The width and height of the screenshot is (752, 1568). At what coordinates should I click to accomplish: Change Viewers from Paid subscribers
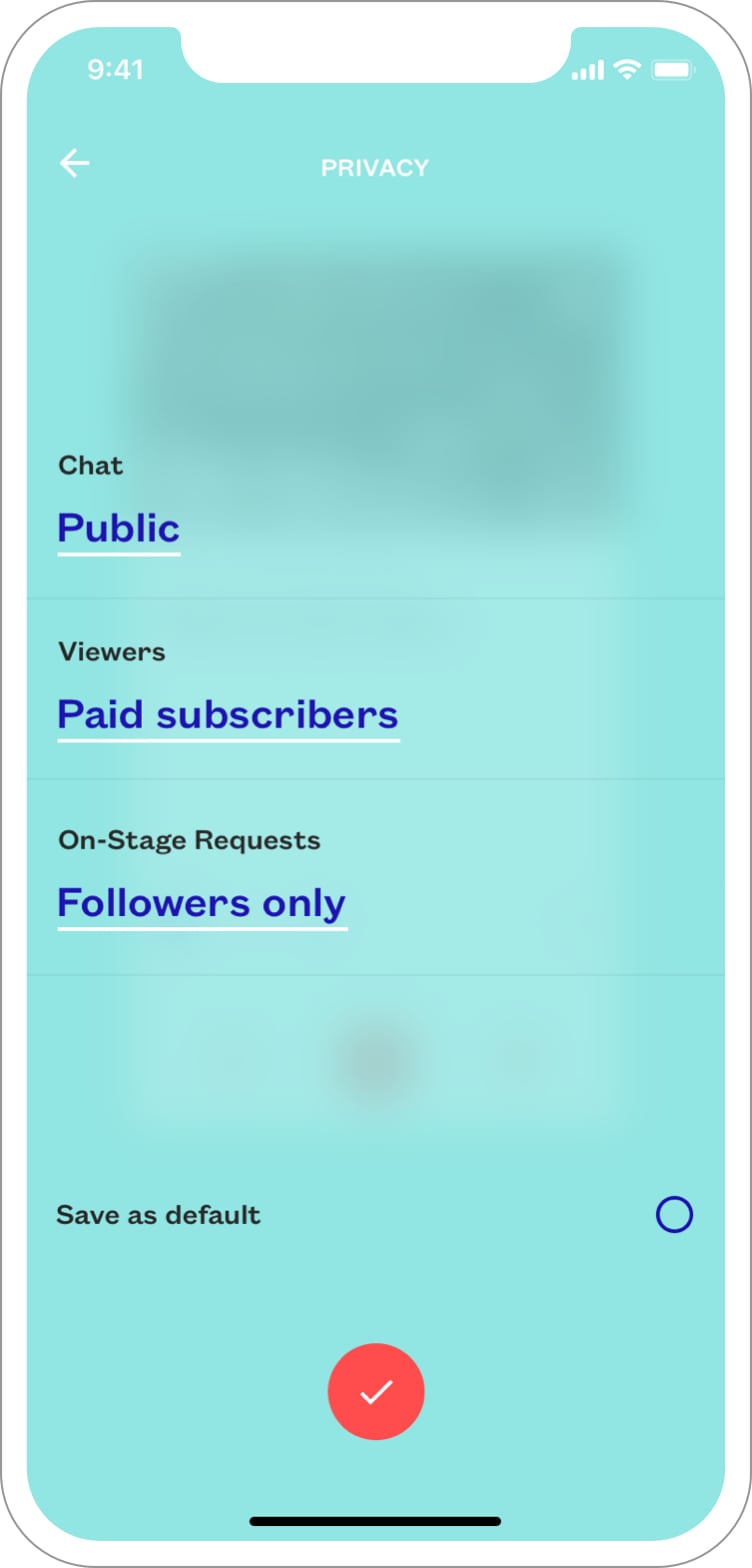(228, 715)
